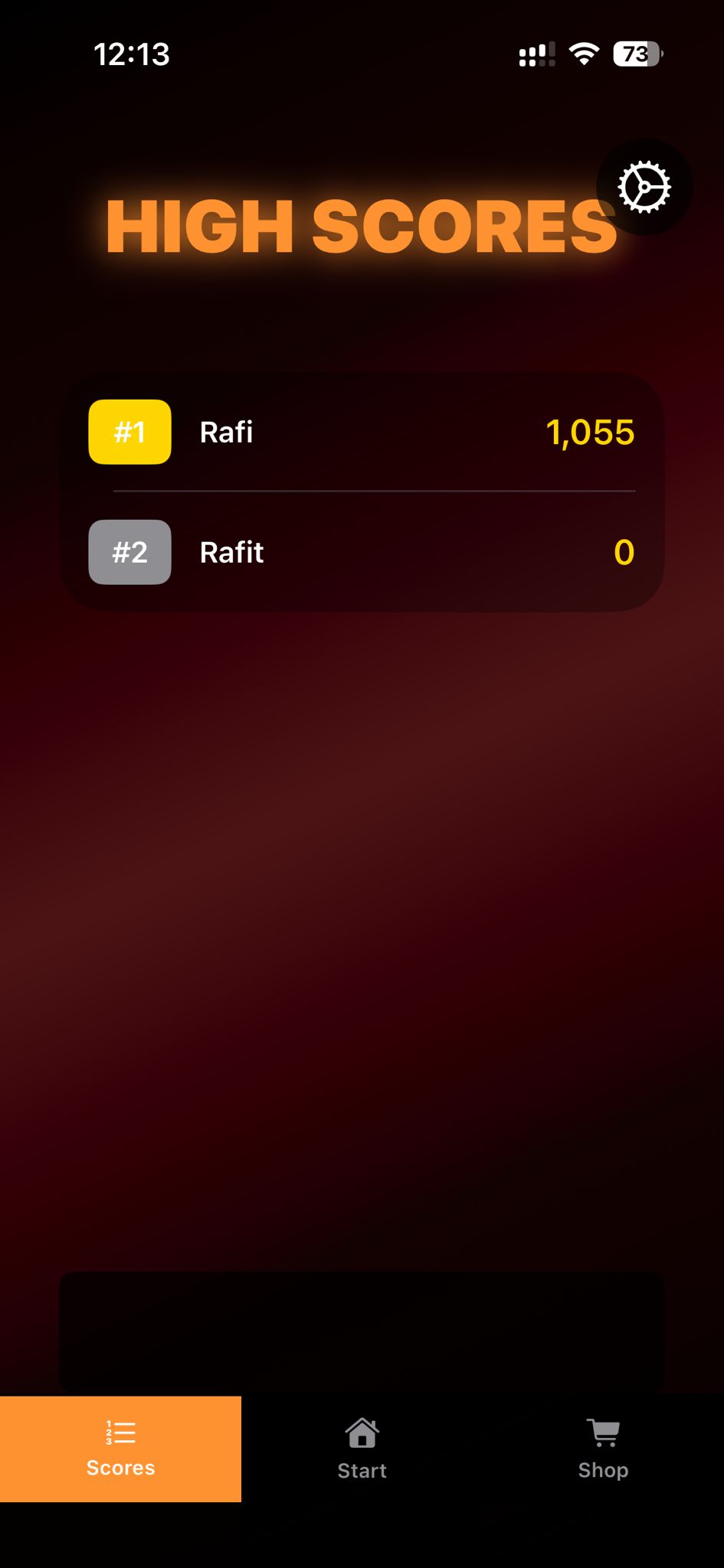Open the settings gear
This screenshot has height=1568, width=724.
pos(644,187)
